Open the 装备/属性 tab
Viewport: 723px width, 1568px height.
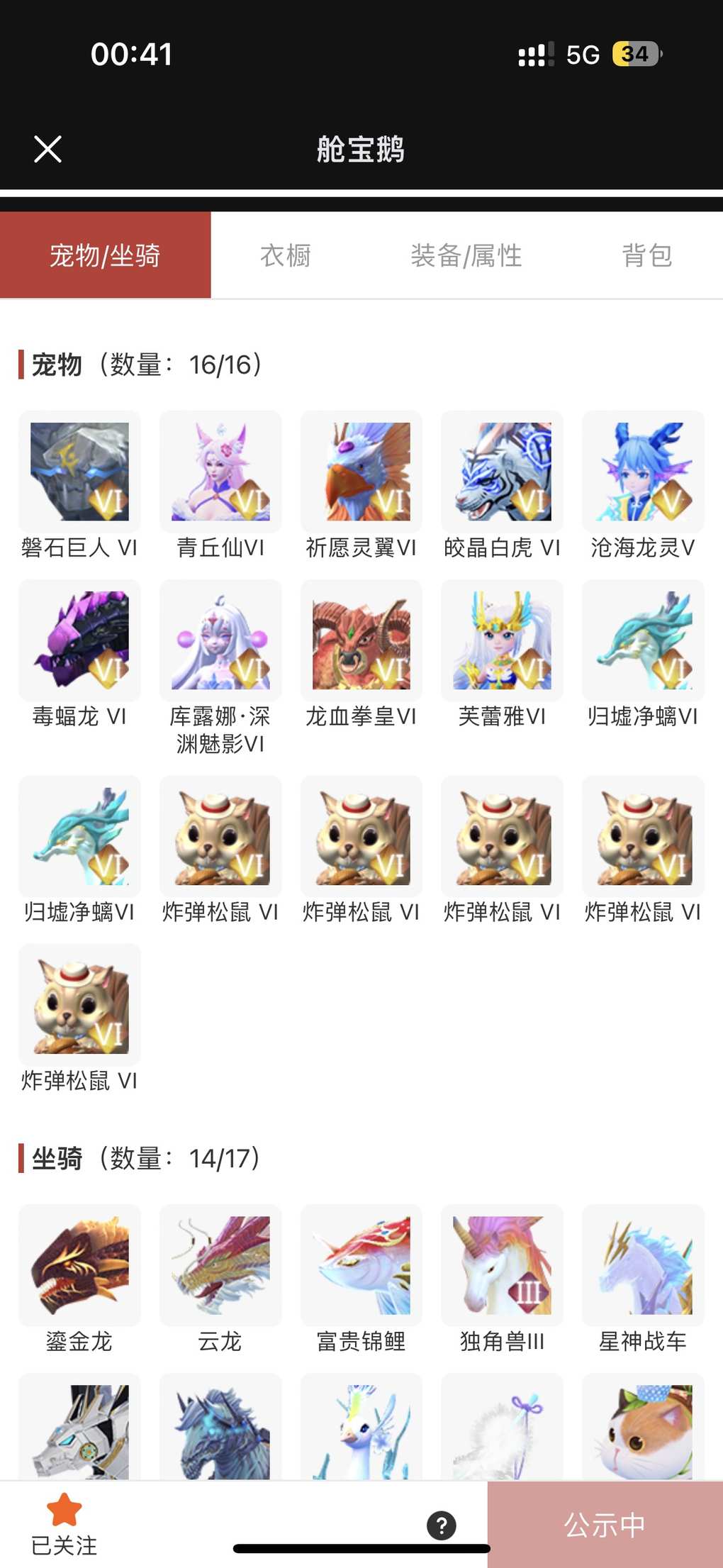coord(466,255)
